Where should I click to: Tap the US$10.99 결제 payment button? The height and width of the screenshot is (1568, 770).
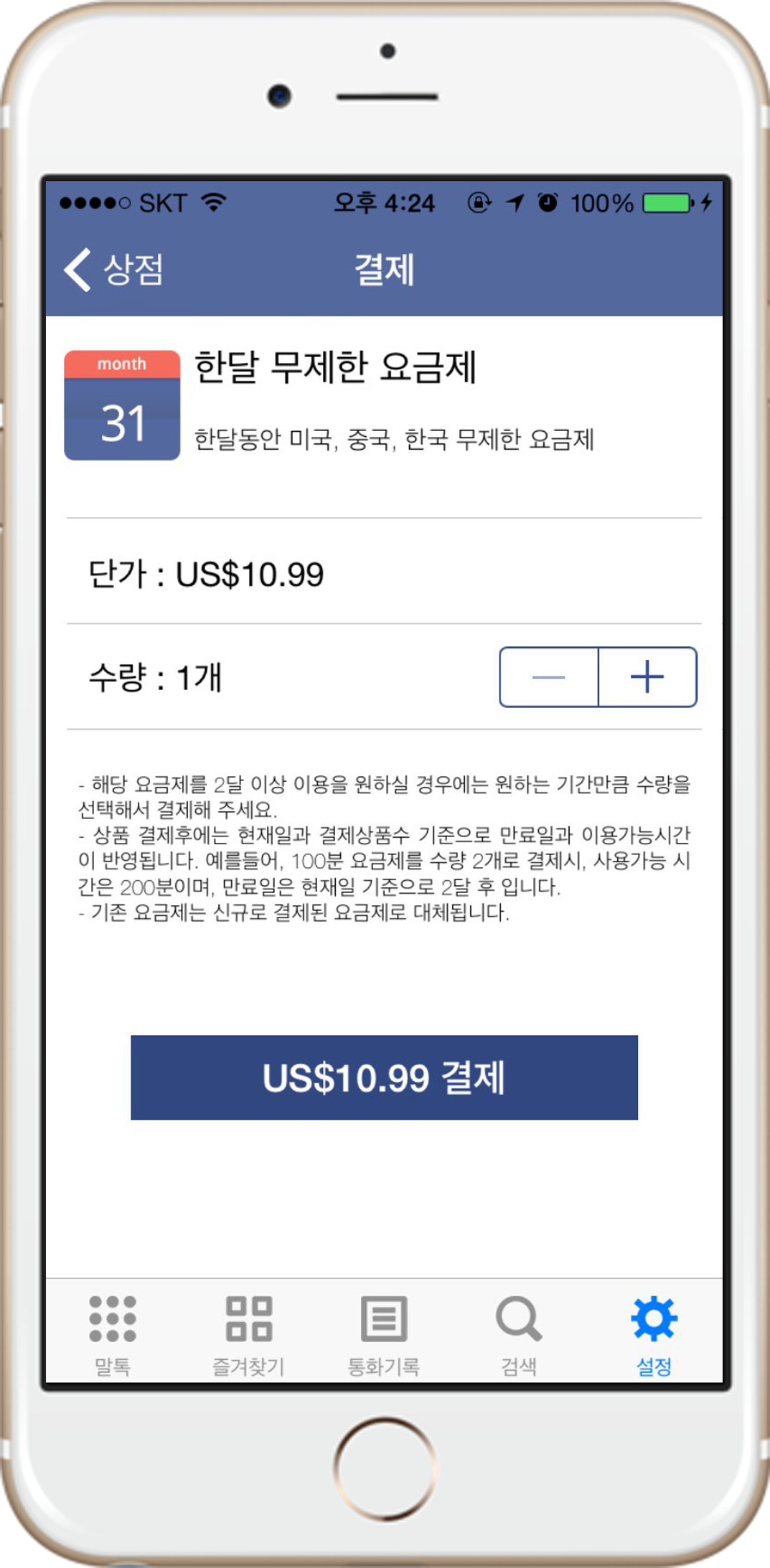click(384, 1077)
